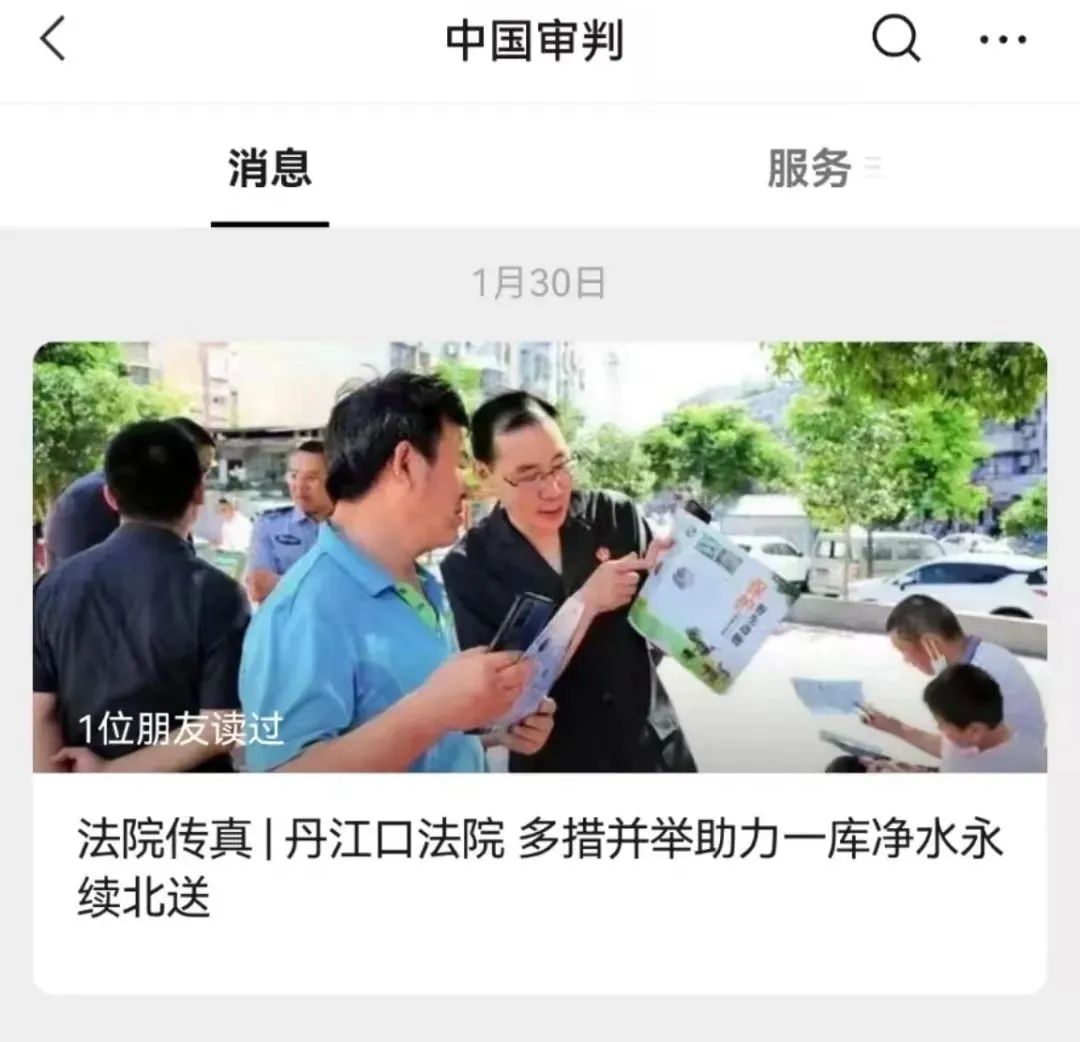The width and height of the screenshot is (1080, 1042).
Task: Switch to the 消息 tab
Action: click(x=269, y=168)
